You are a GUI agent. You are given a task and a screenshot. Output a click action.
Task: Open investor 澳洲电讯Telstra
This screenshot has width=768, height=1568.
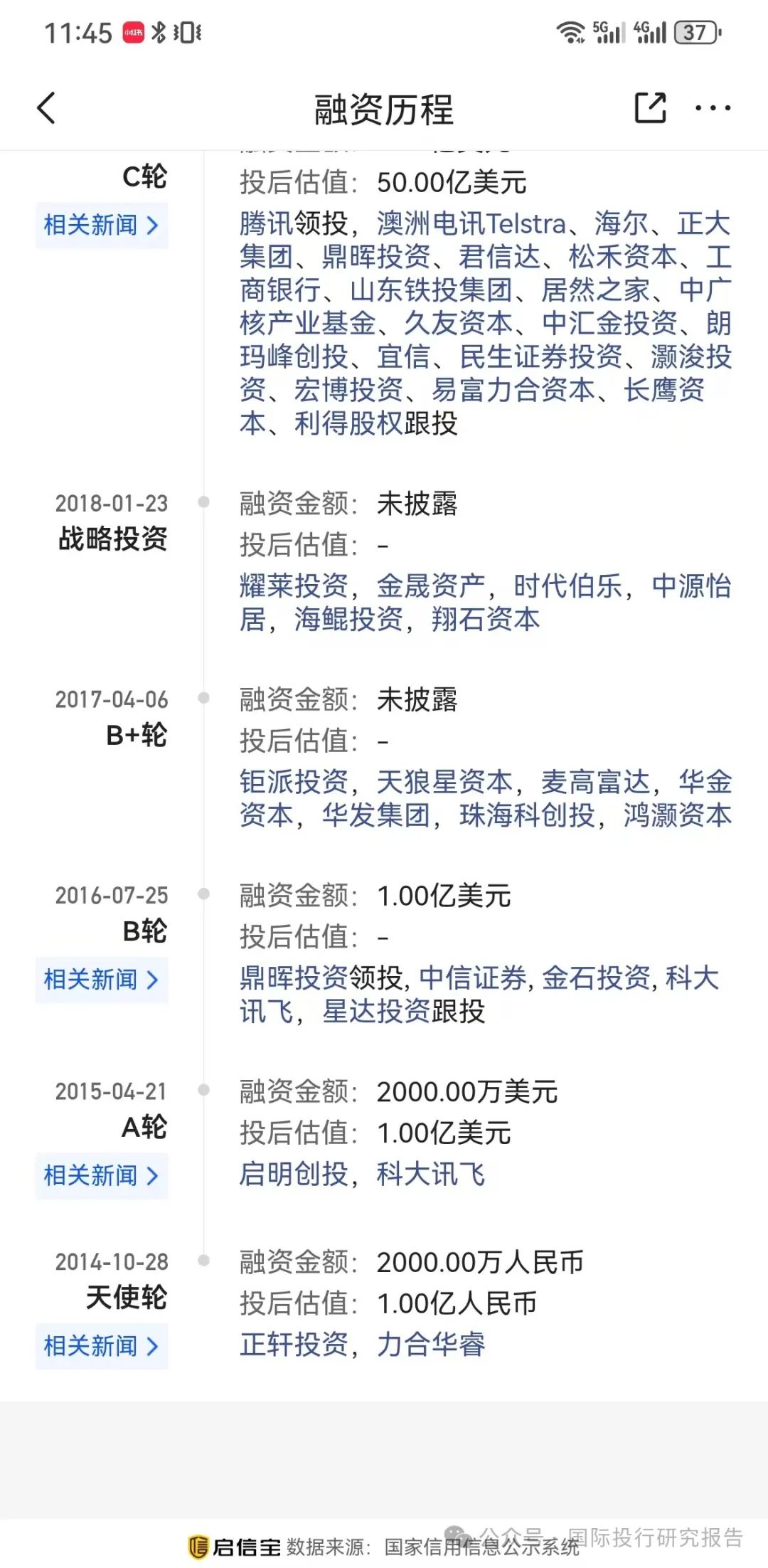[471, 224]
